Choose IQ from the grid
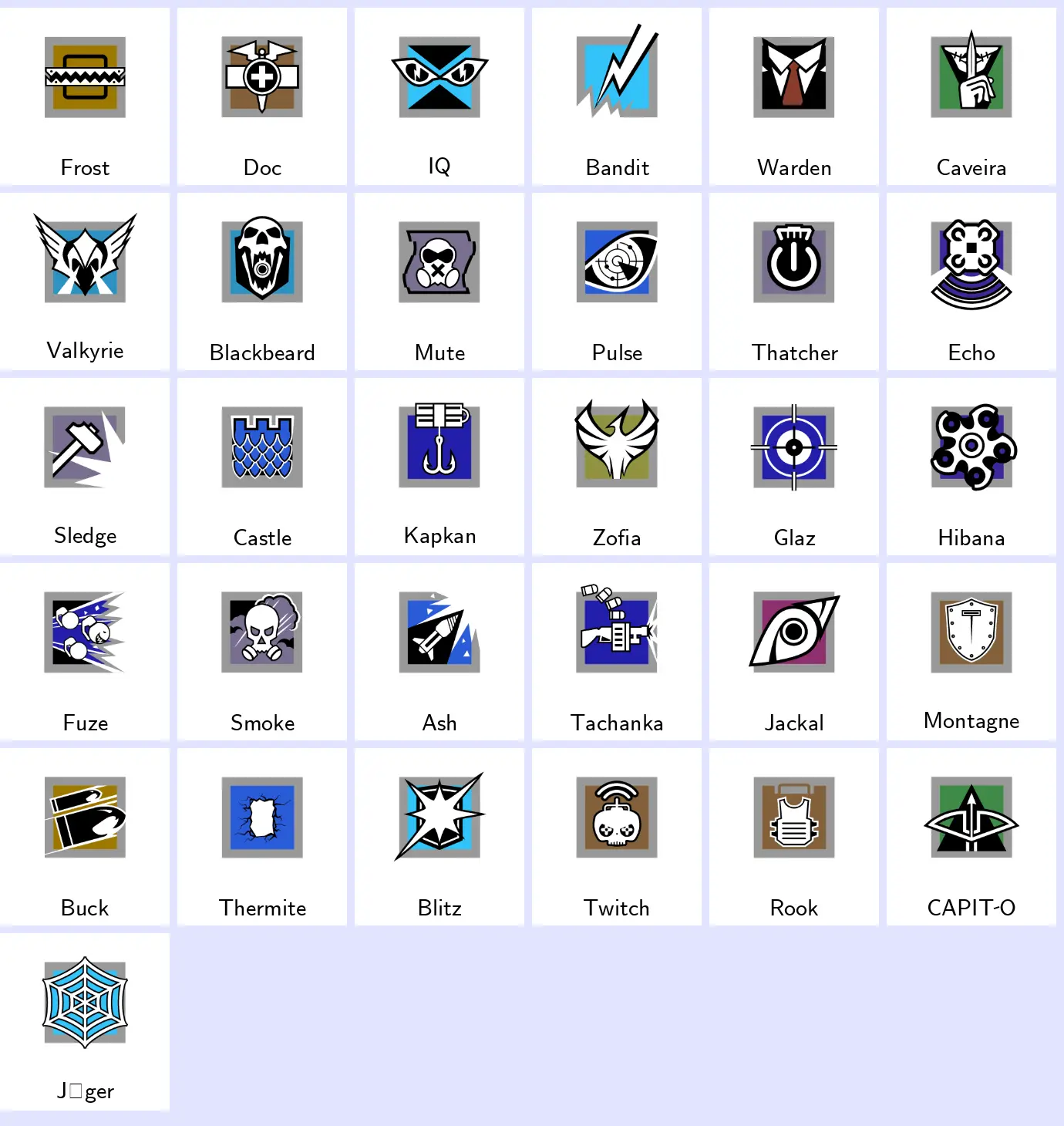This screenshot has height=1126, width=1064. [x=439, y=96]
